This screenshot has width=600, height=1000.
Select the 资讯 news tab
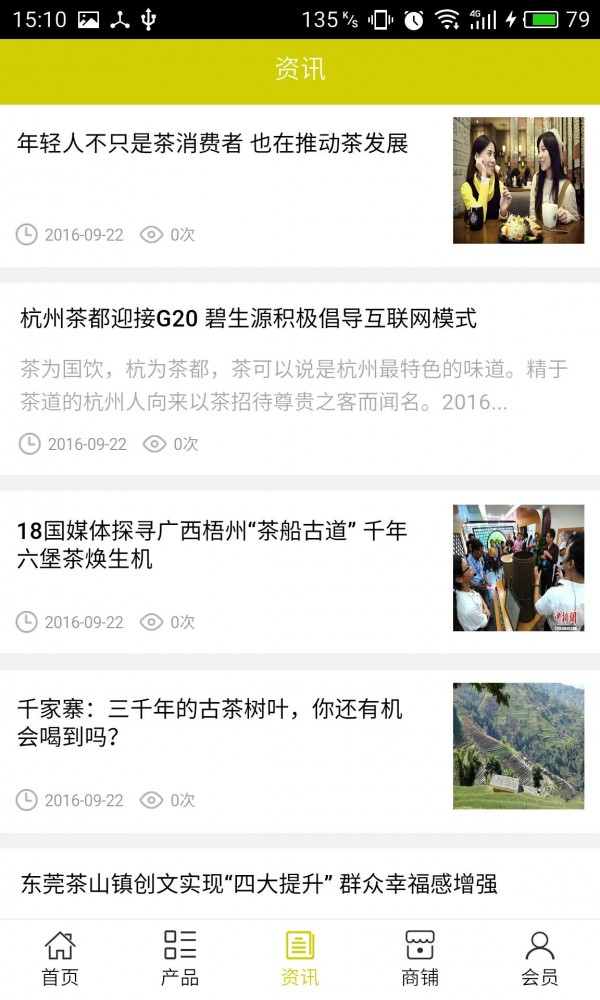(x=300, y=958)
